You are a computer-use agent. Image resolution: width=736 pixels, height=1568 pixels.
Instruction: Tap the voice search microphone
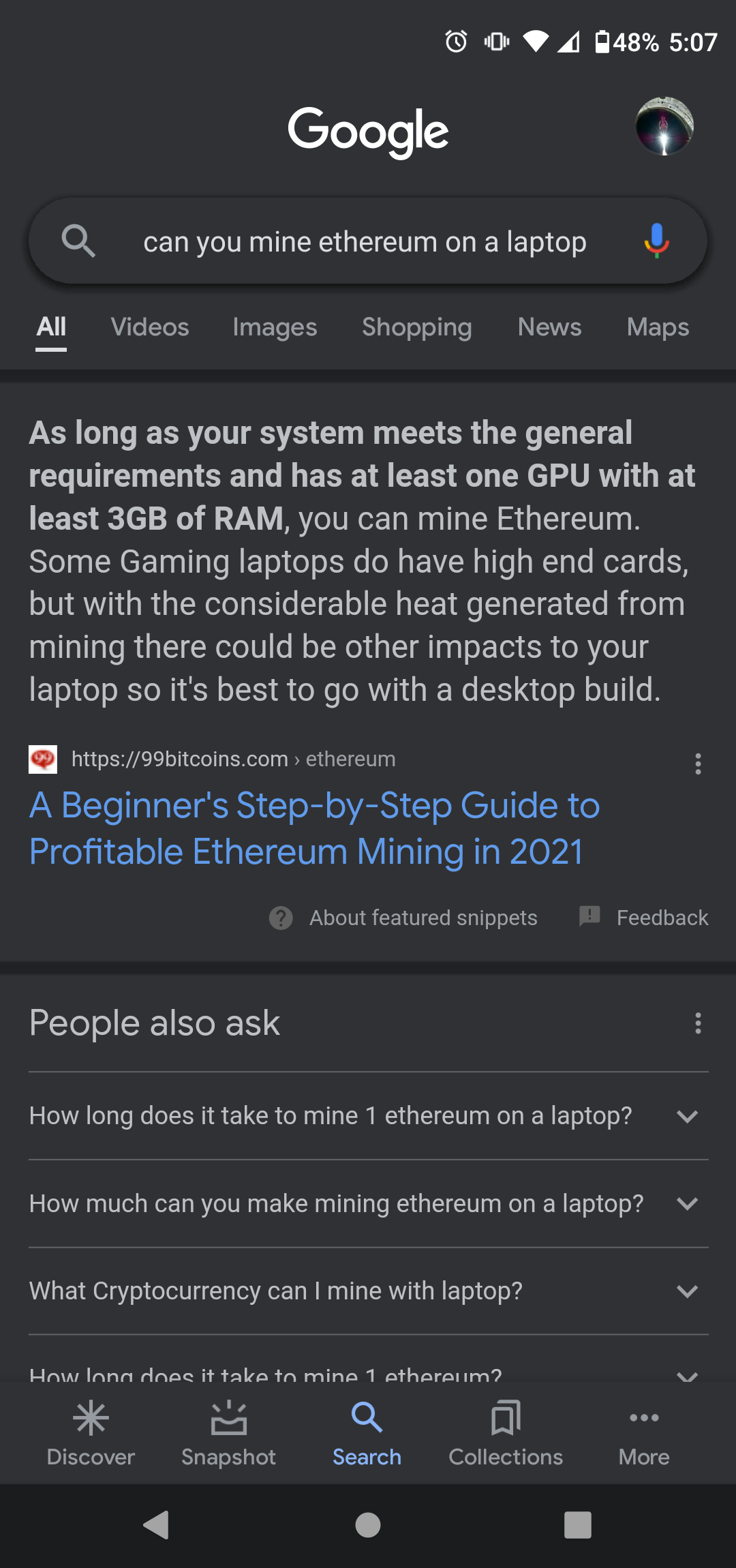tap(656, 241)
